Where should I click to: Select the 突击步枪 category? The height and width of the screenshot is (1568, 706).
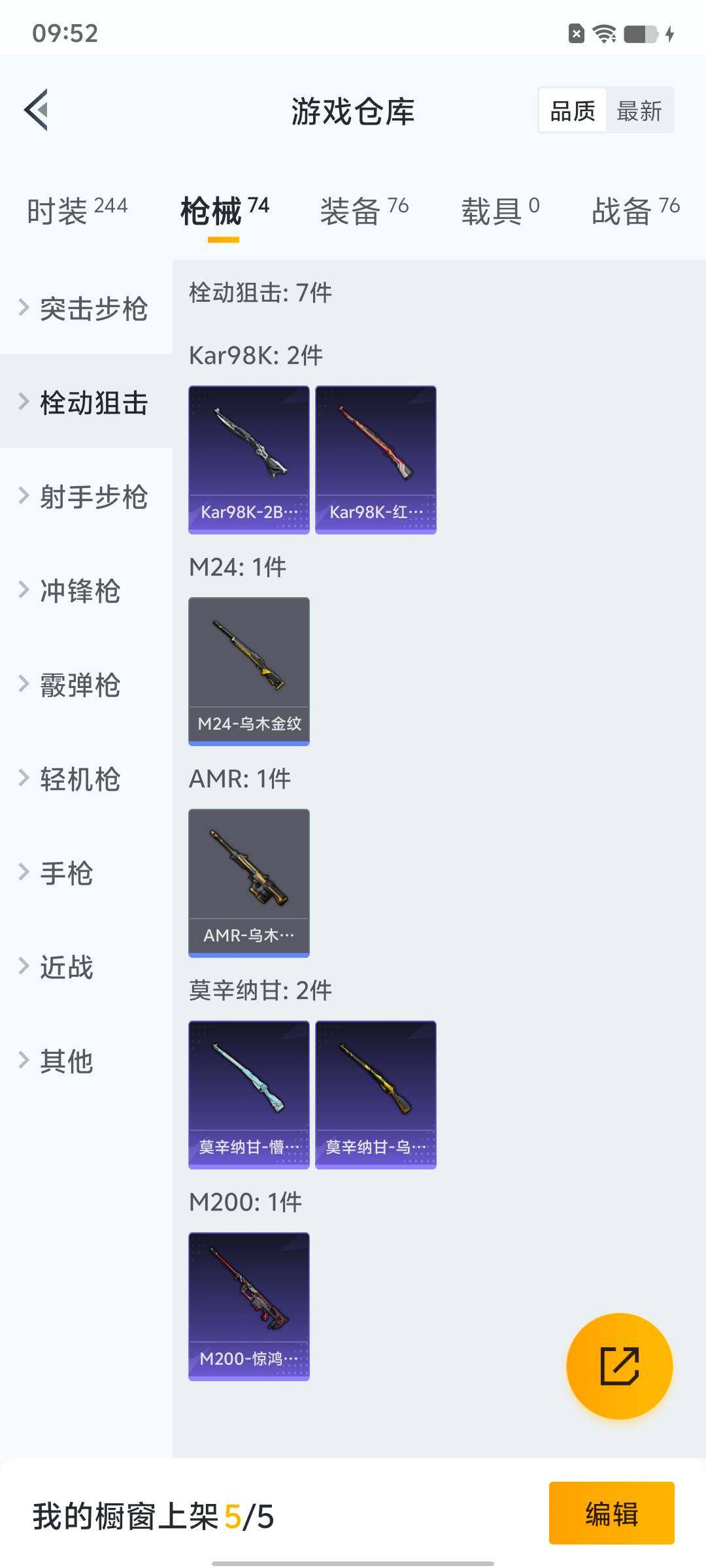[86, 308]
